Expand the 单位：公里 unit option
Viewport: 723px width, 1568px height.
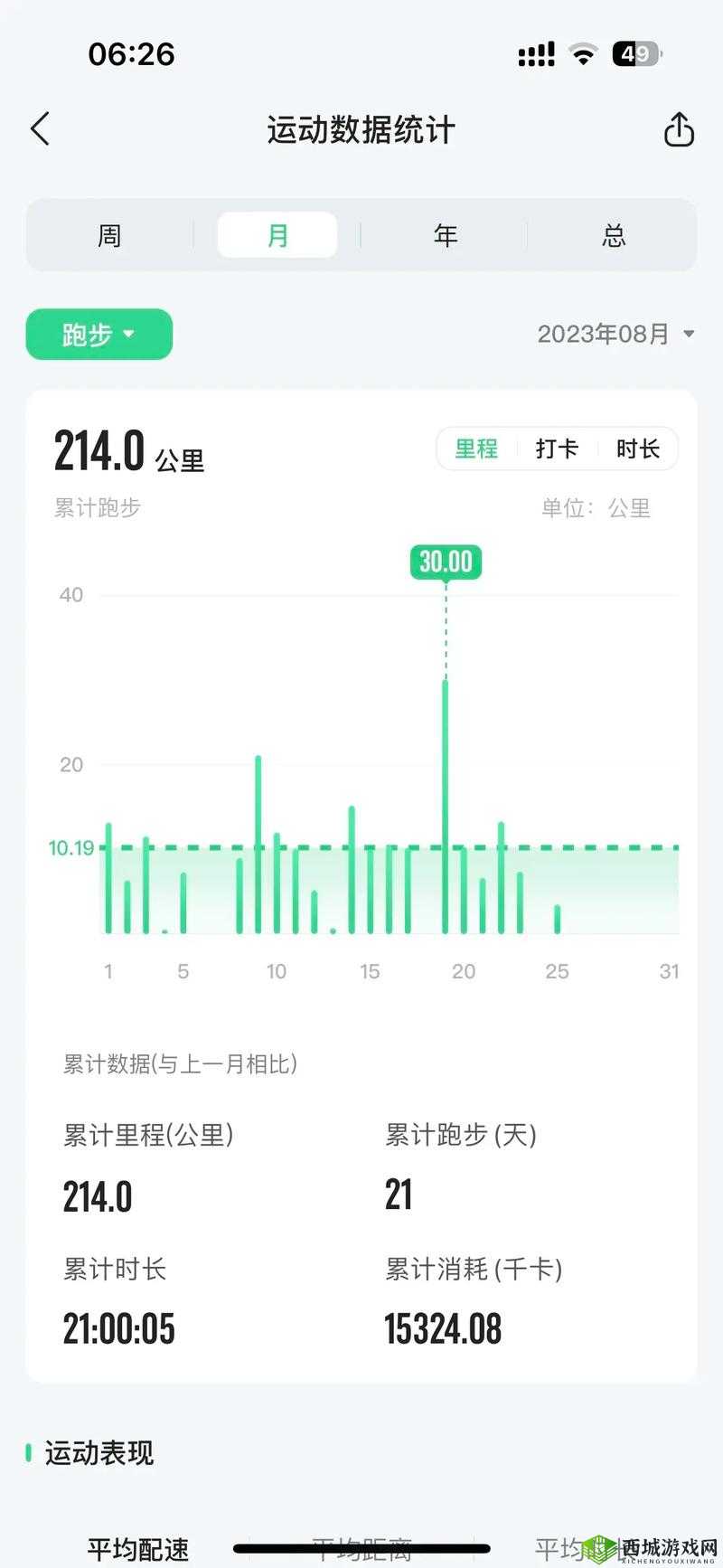(x=596, y=508)
